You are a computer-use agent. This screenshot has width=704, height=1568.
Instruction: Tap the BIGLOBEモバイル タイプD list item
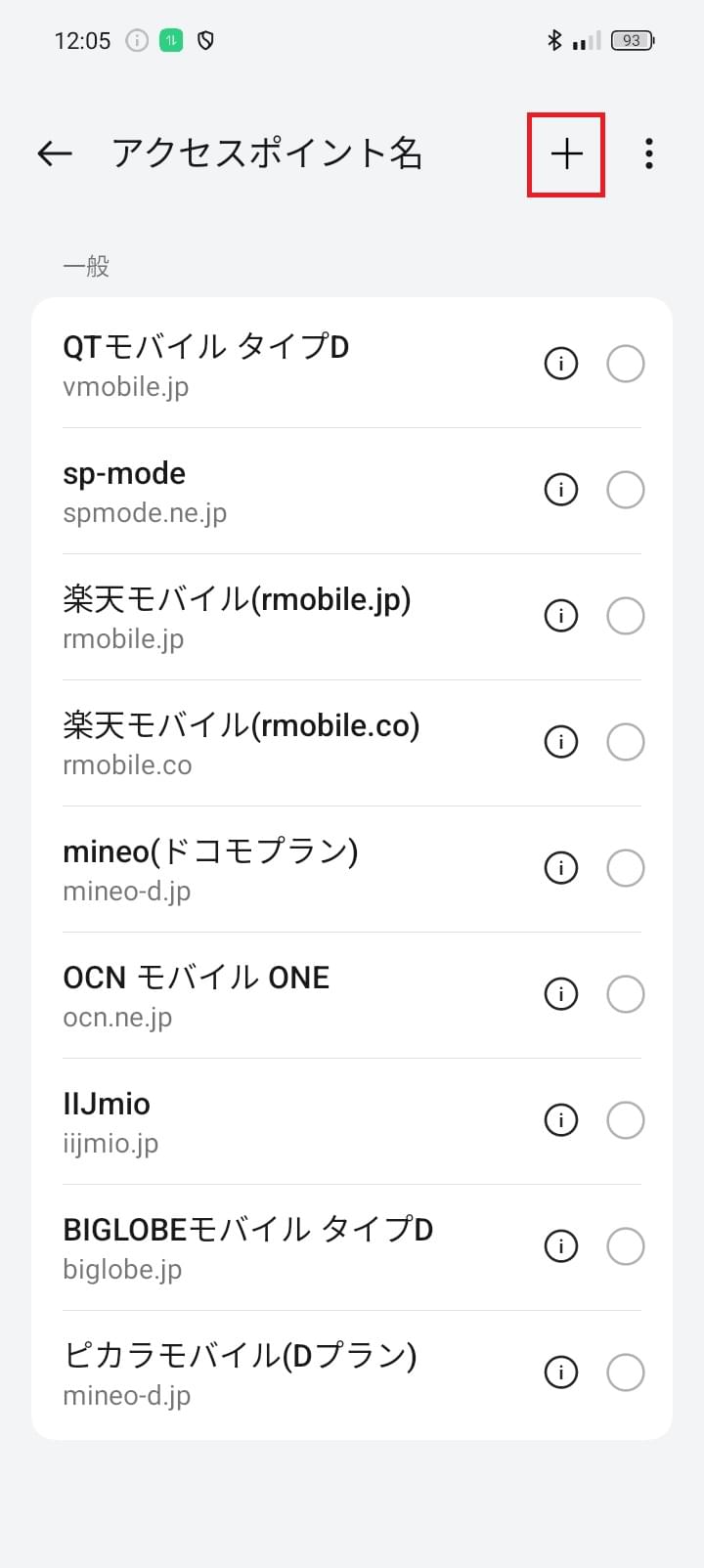[x=244, y=1246]
